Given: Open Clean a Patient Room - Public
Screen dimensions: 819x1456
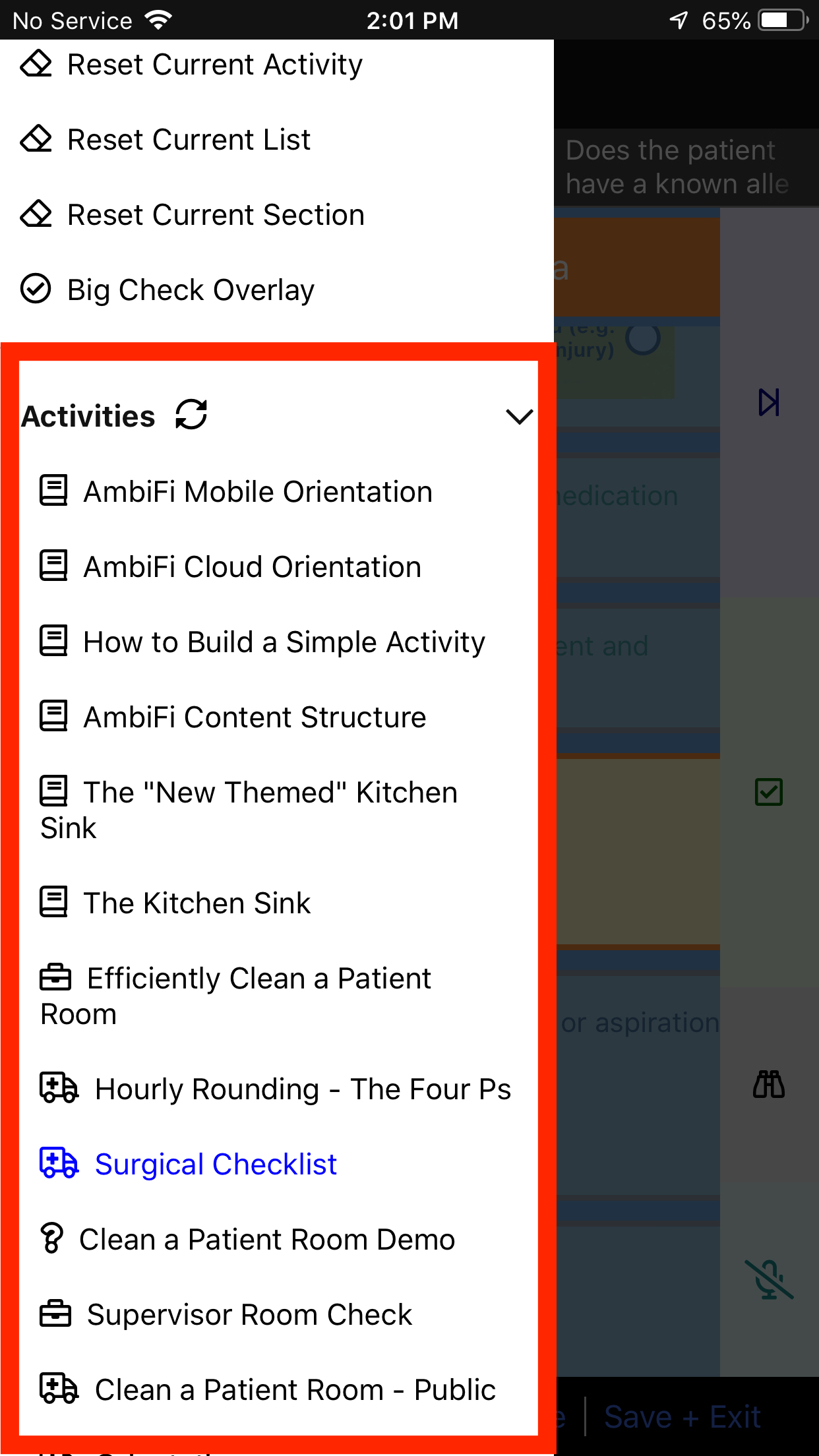Looking at the screenshot, I should coord(295,1390).
